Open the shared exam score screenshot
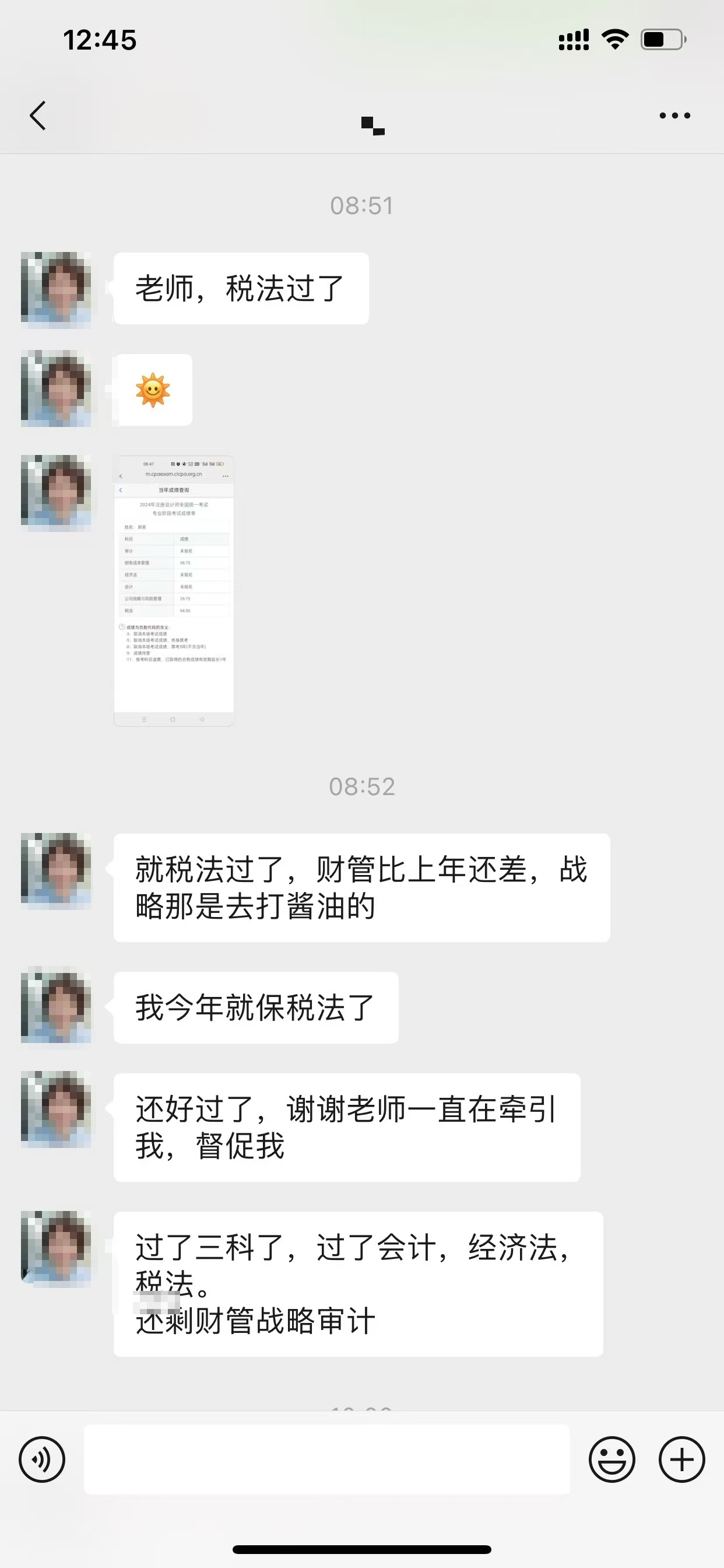This screenshot has width=724, height=1568. click(x=174, y=590)
